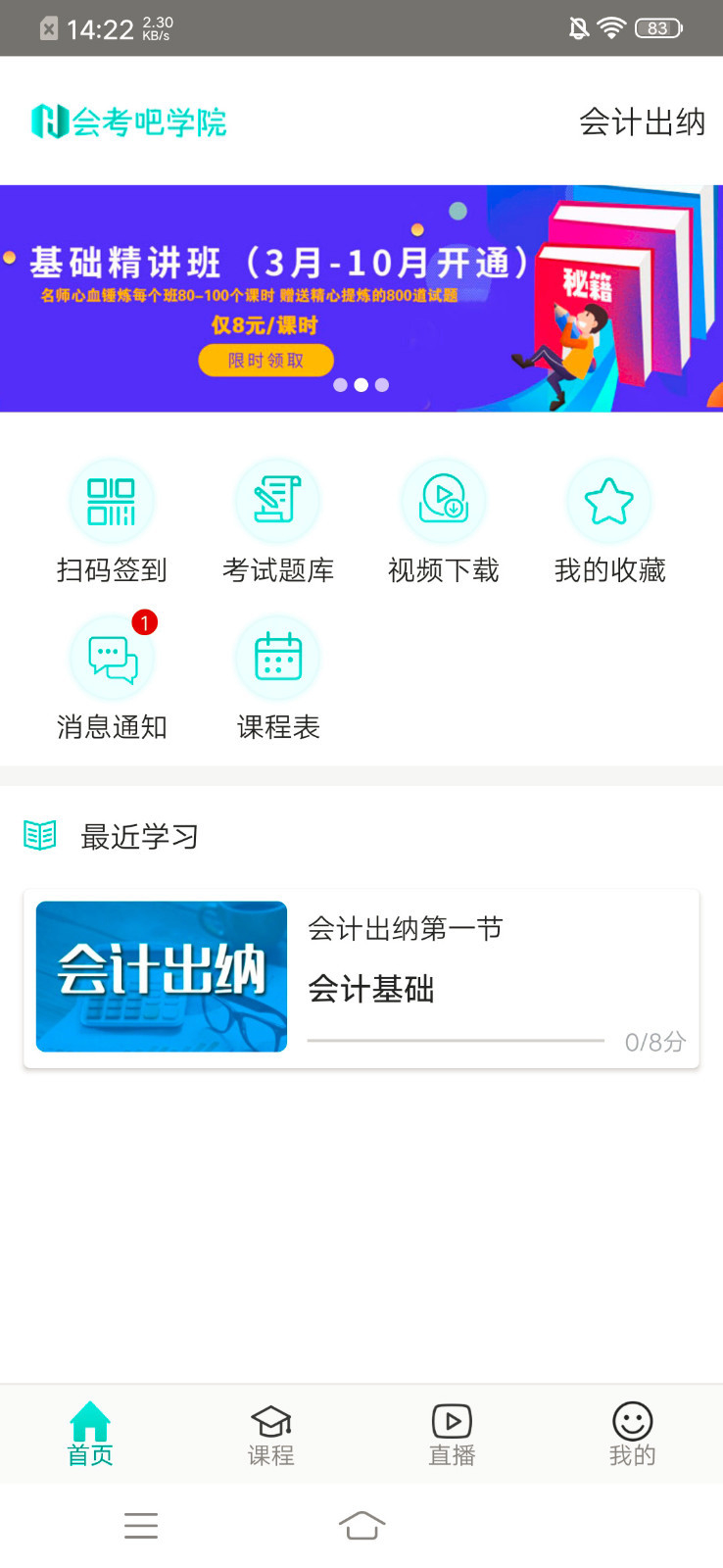The width and height of the screenshot is (723, 1568).
Task: Tap the 限时领取 claim button
Action: (x=265, y=361)
